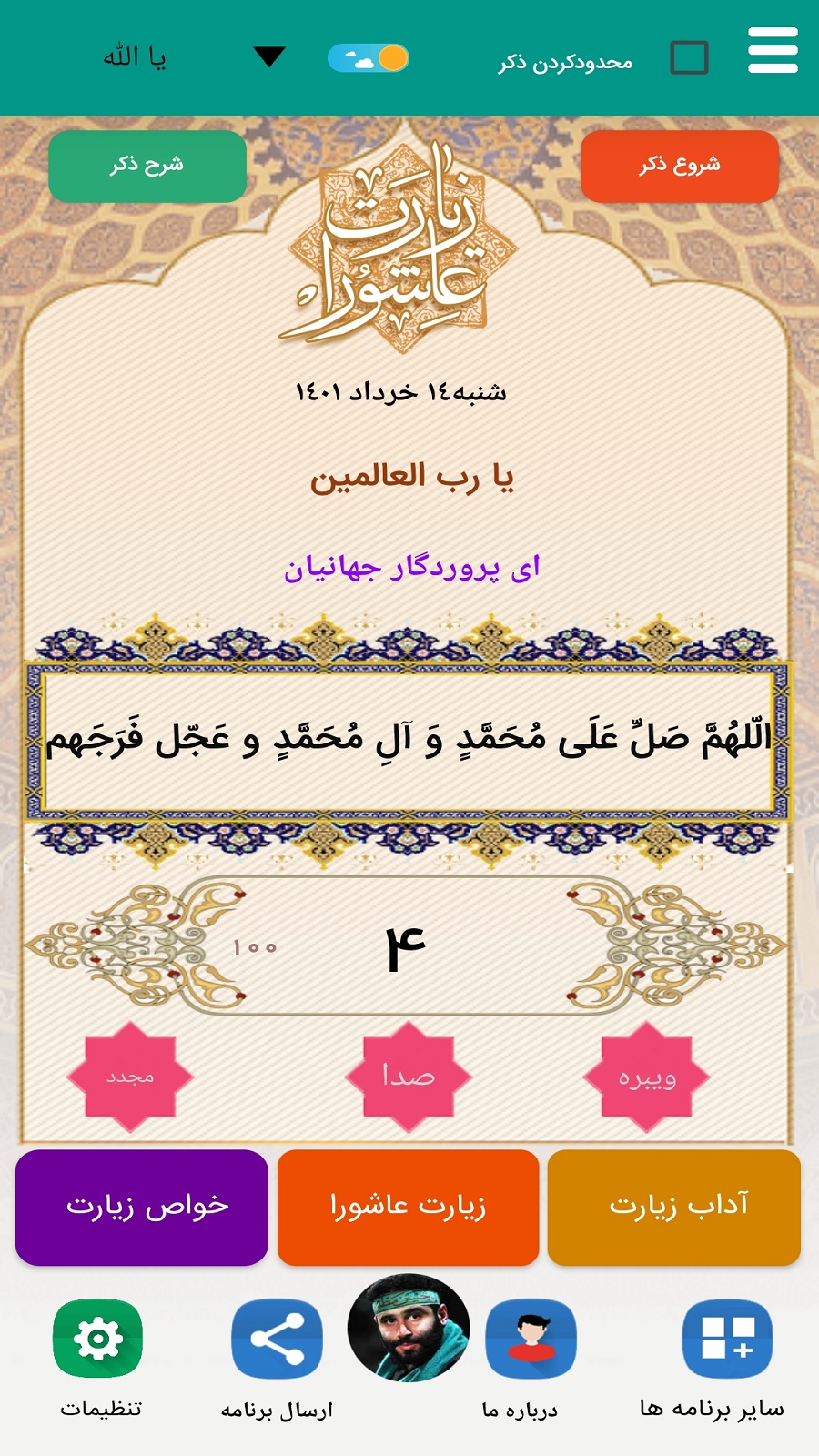
Task: Open درباره ما about page
Action: tap(530, 1340)
